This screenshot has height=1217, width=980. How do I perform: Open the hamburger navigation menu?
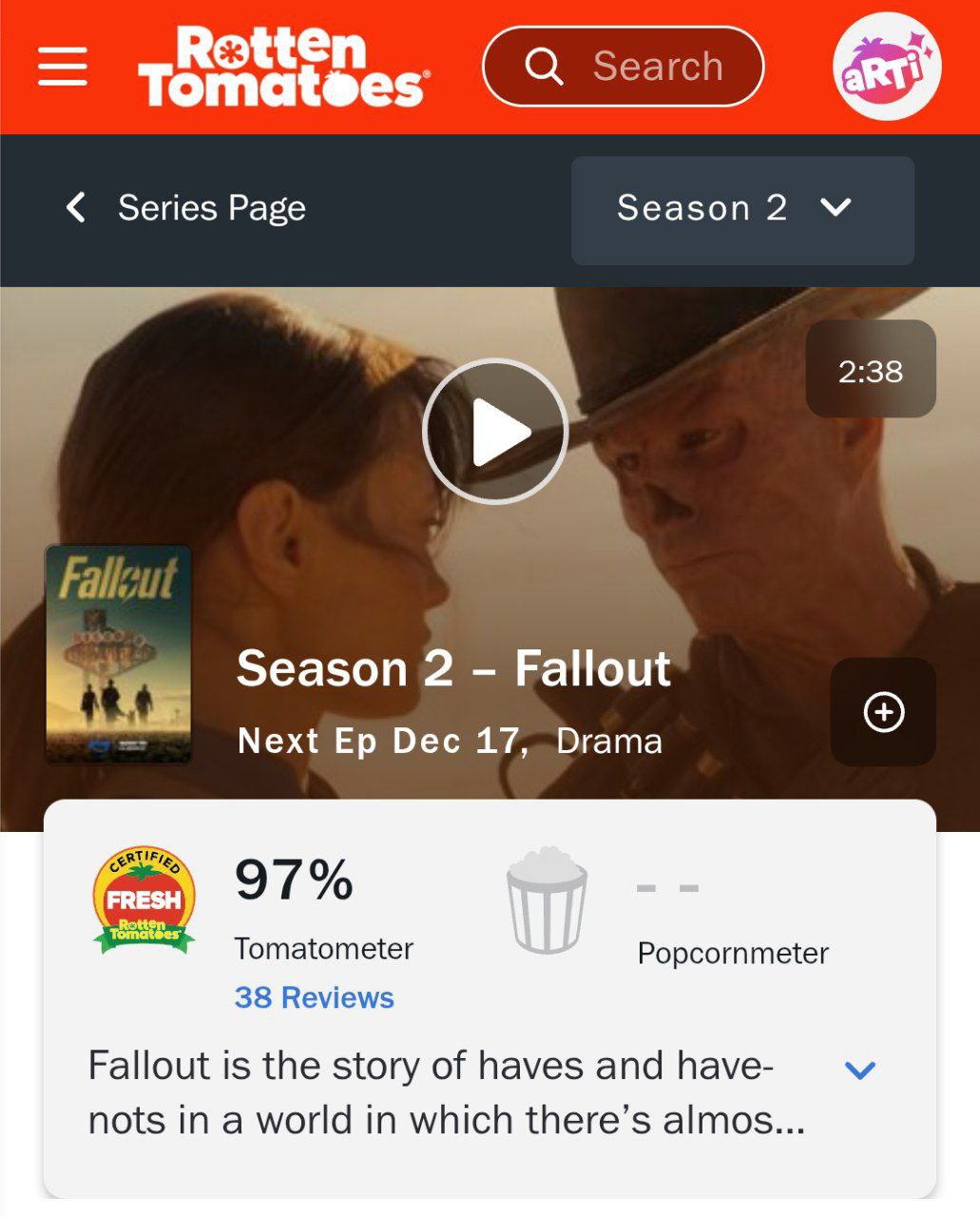coord(63,67)
